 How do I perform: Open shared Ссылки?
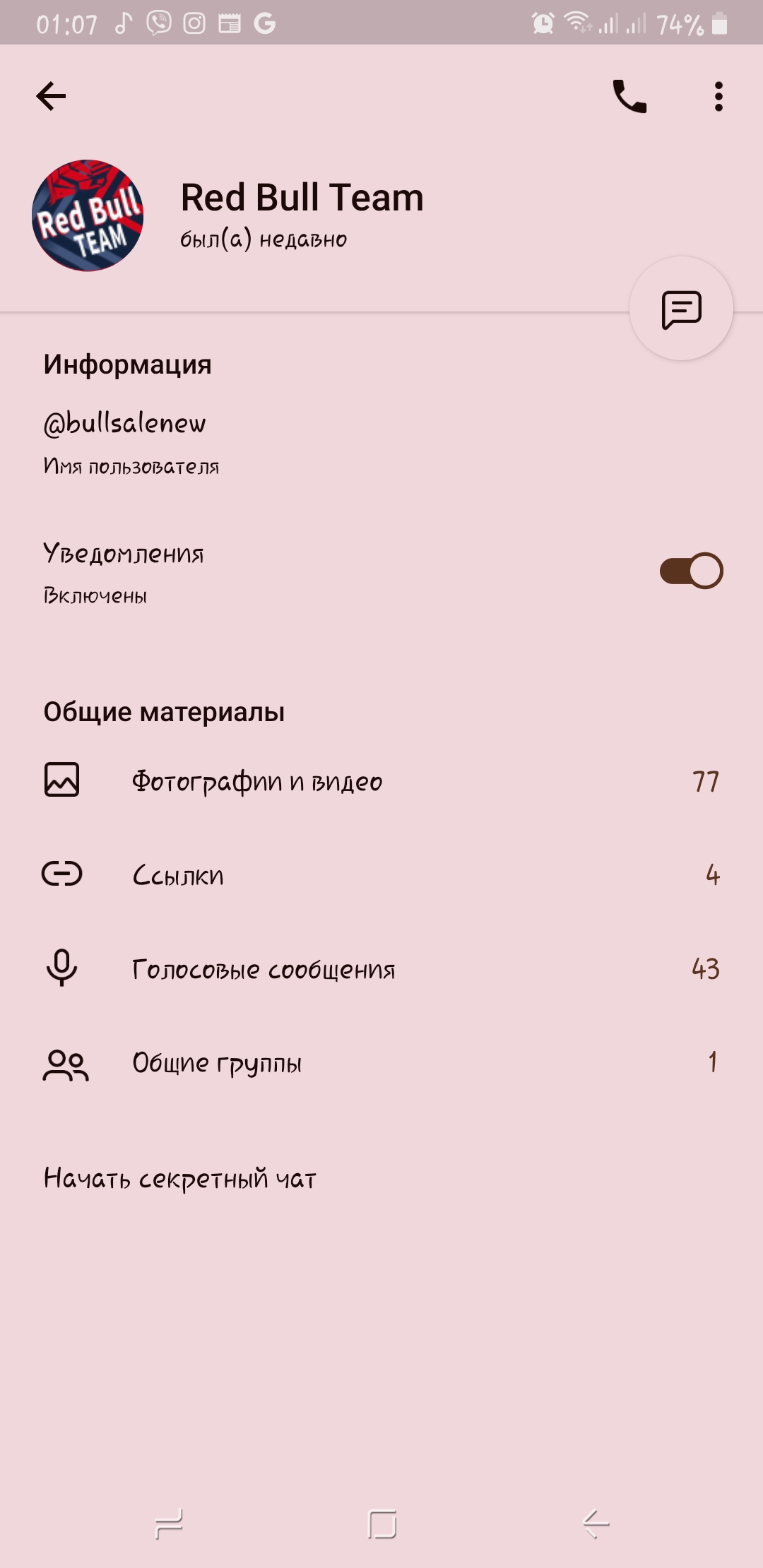tap(381, 874)
